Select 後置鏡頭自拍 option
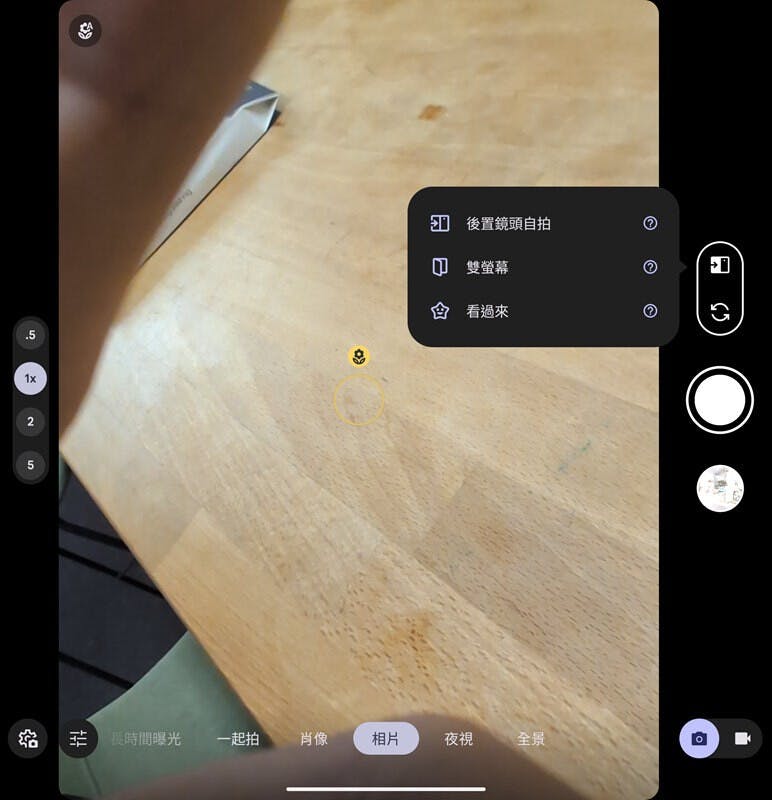The width and height of the screenshot is (772, 800). point(508,224)
